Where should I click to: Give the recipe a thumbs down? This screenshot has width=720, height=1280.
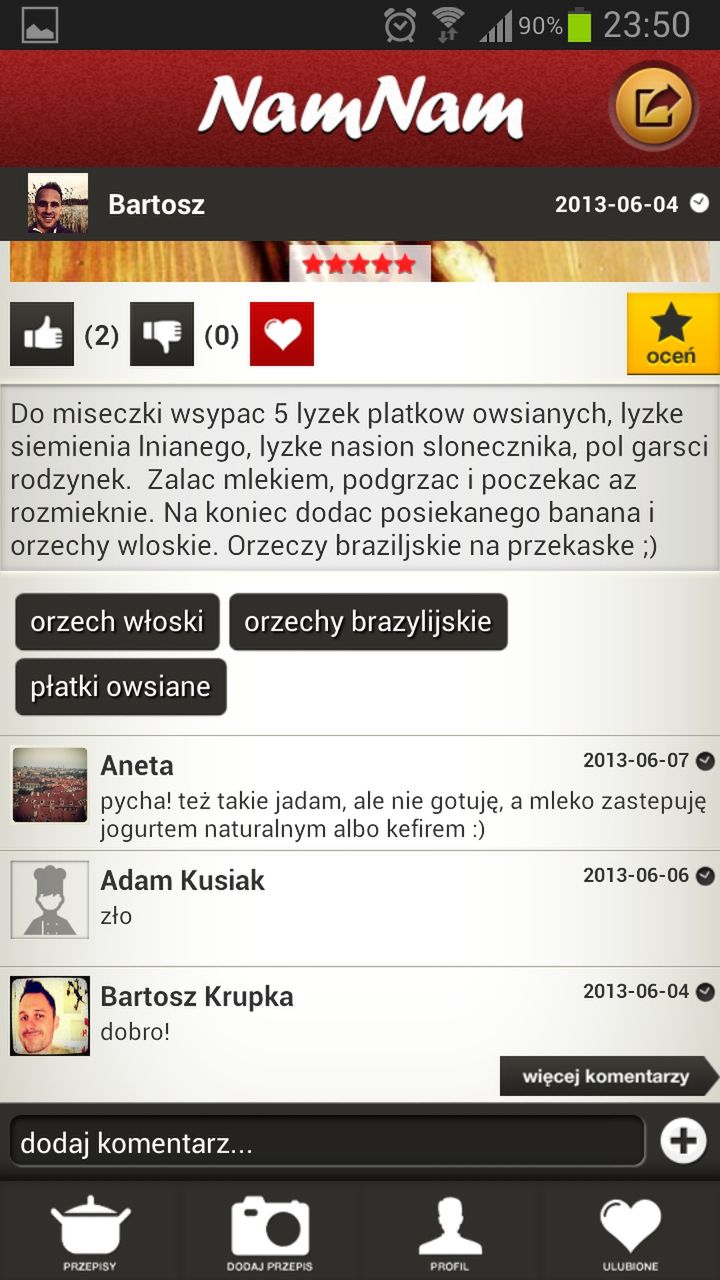(162, 334)
